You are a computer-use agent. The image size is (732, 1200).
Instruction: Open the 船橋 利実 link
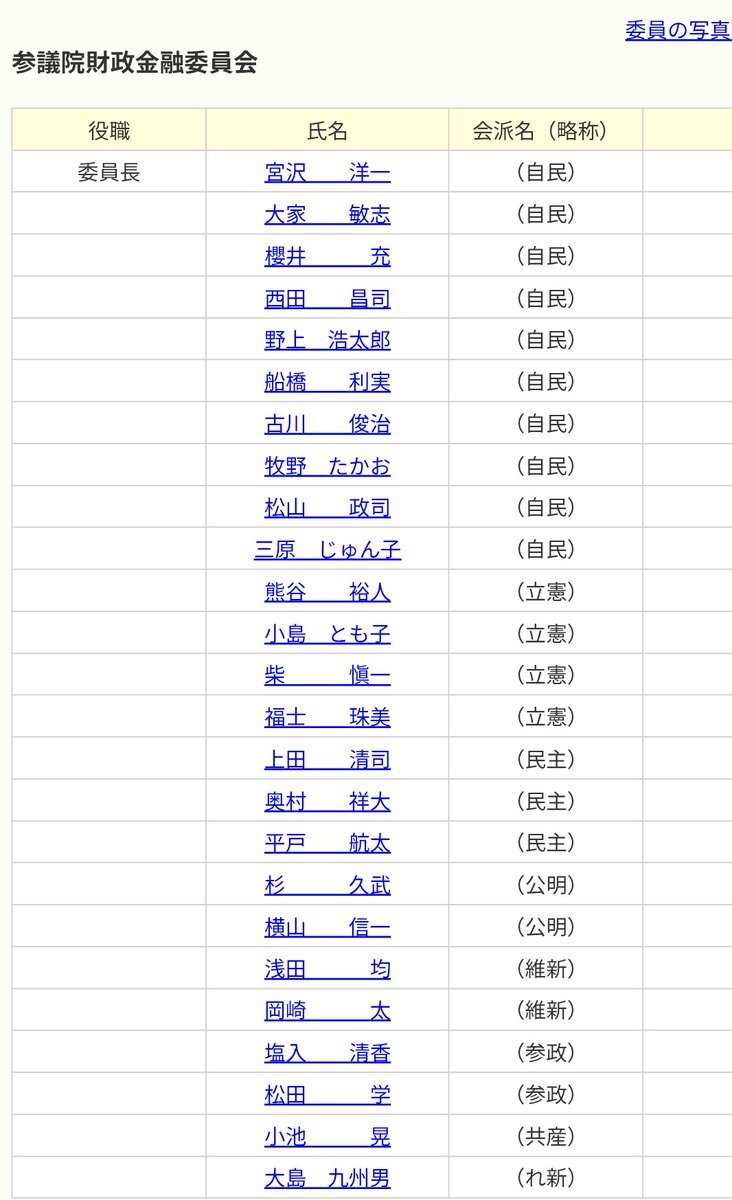[x=327, y=382]
